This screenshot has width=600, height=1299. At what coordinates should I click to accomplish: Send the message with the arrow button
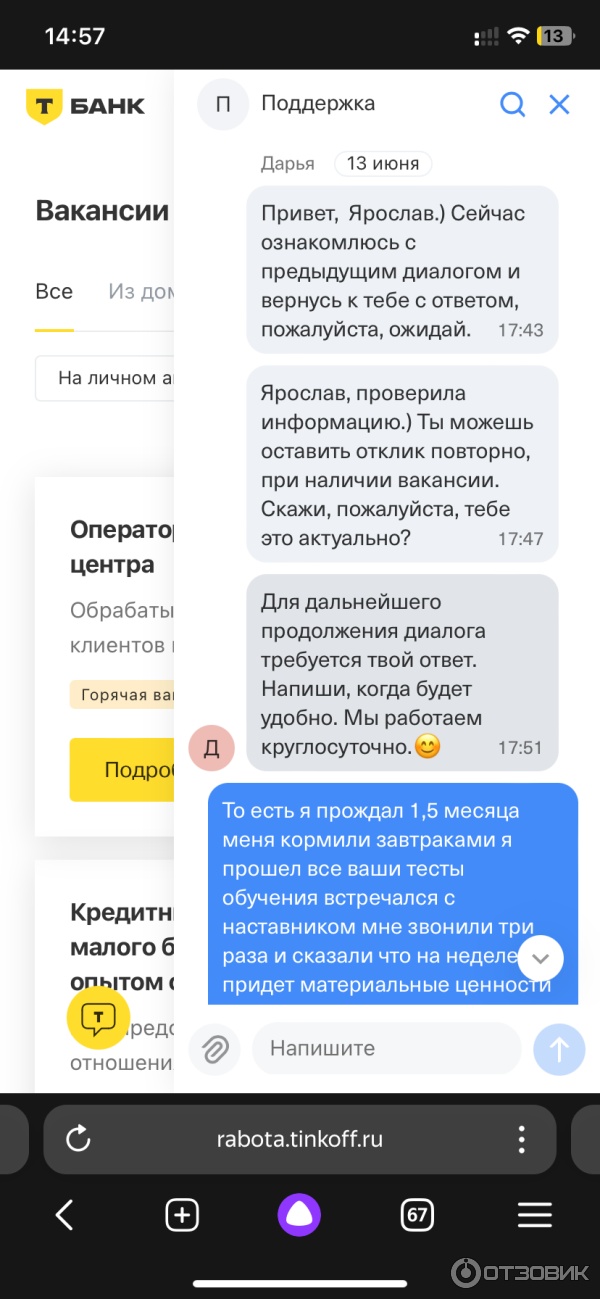(559, 1049)
